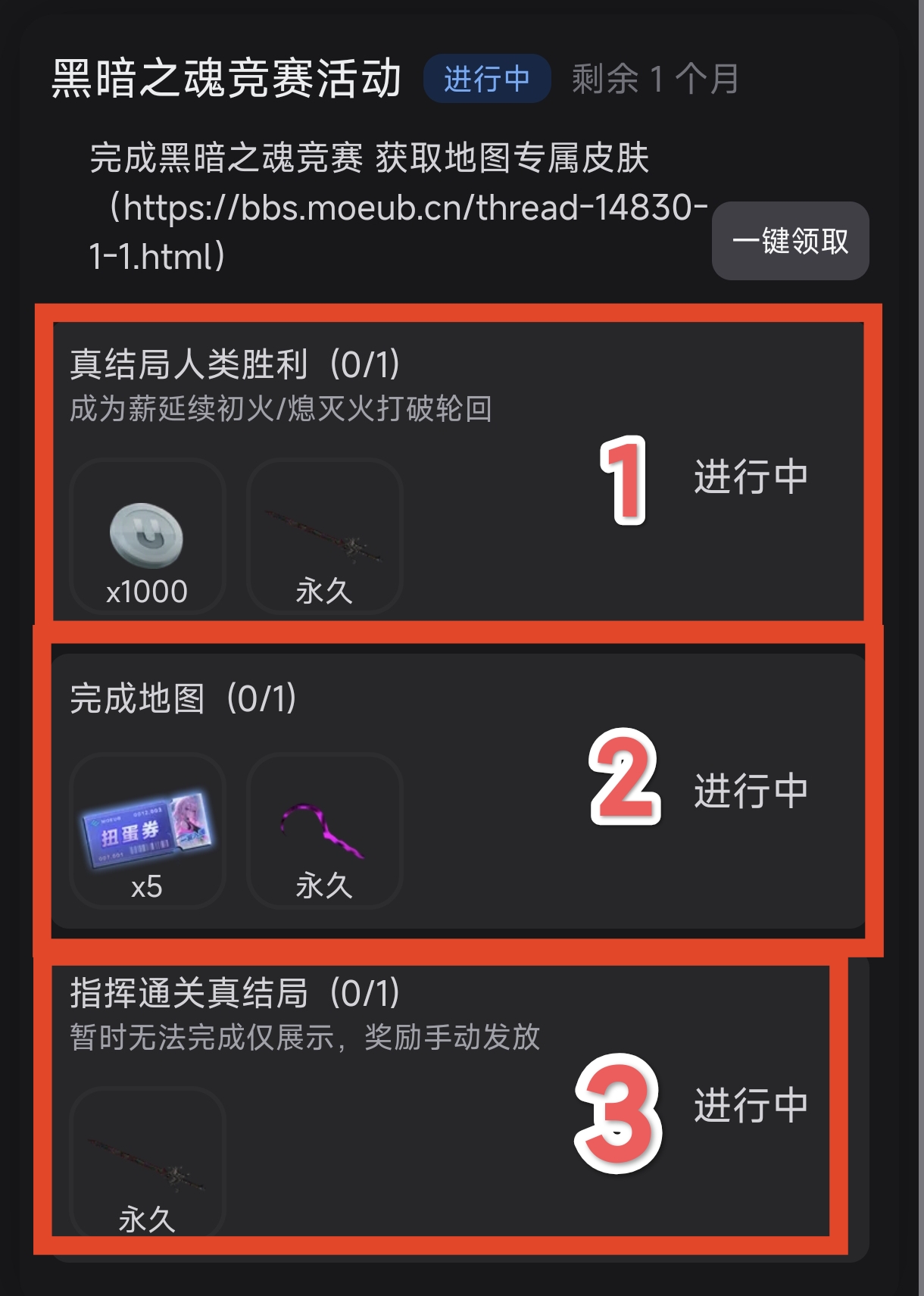View the x1000 coin reward
The width and height of the screenshot is (924, 1296).
147,536
